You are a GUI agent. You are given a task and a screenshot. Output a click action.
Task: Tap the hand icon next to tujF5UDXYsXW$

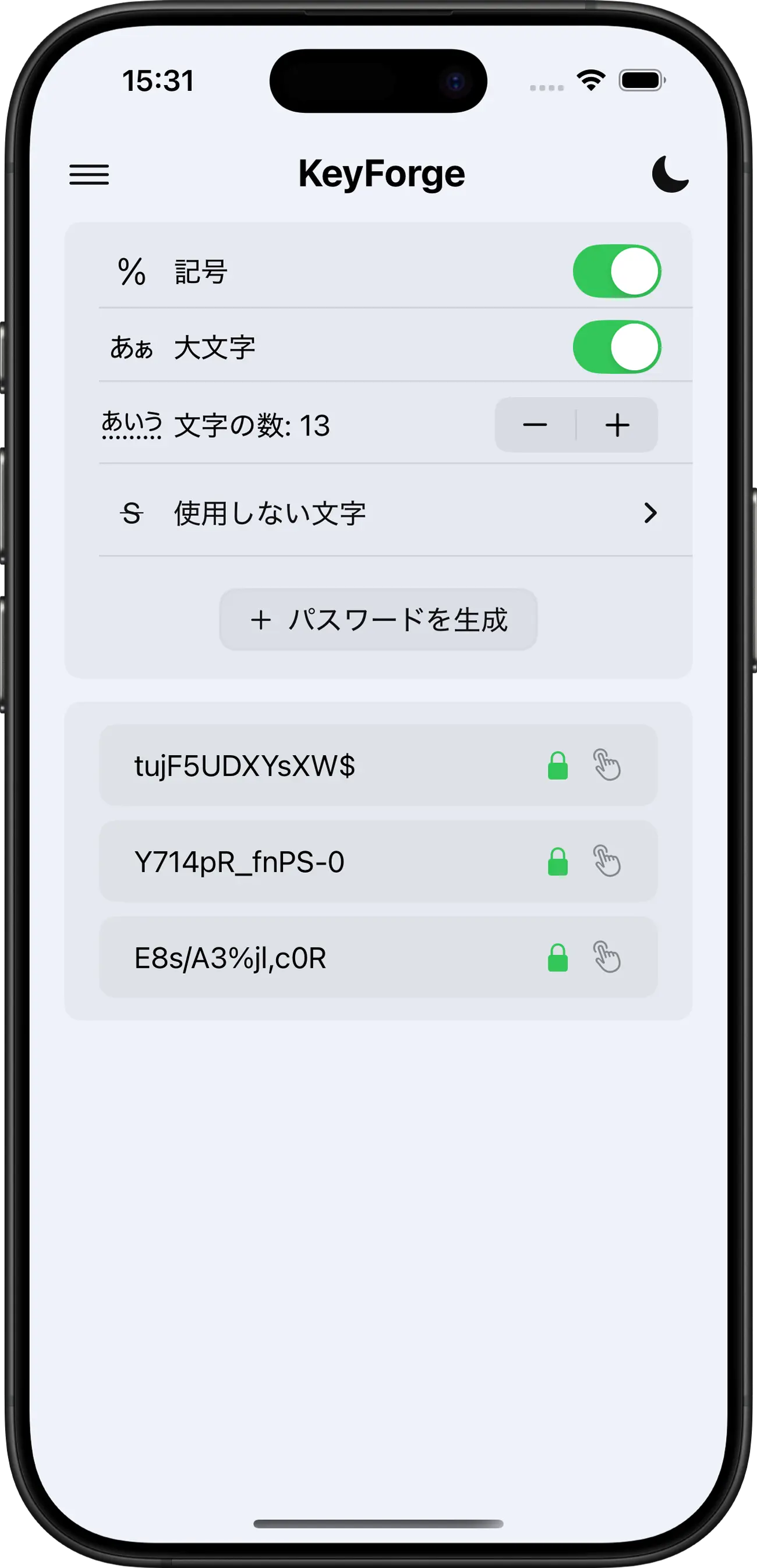[x=607, y=765]
